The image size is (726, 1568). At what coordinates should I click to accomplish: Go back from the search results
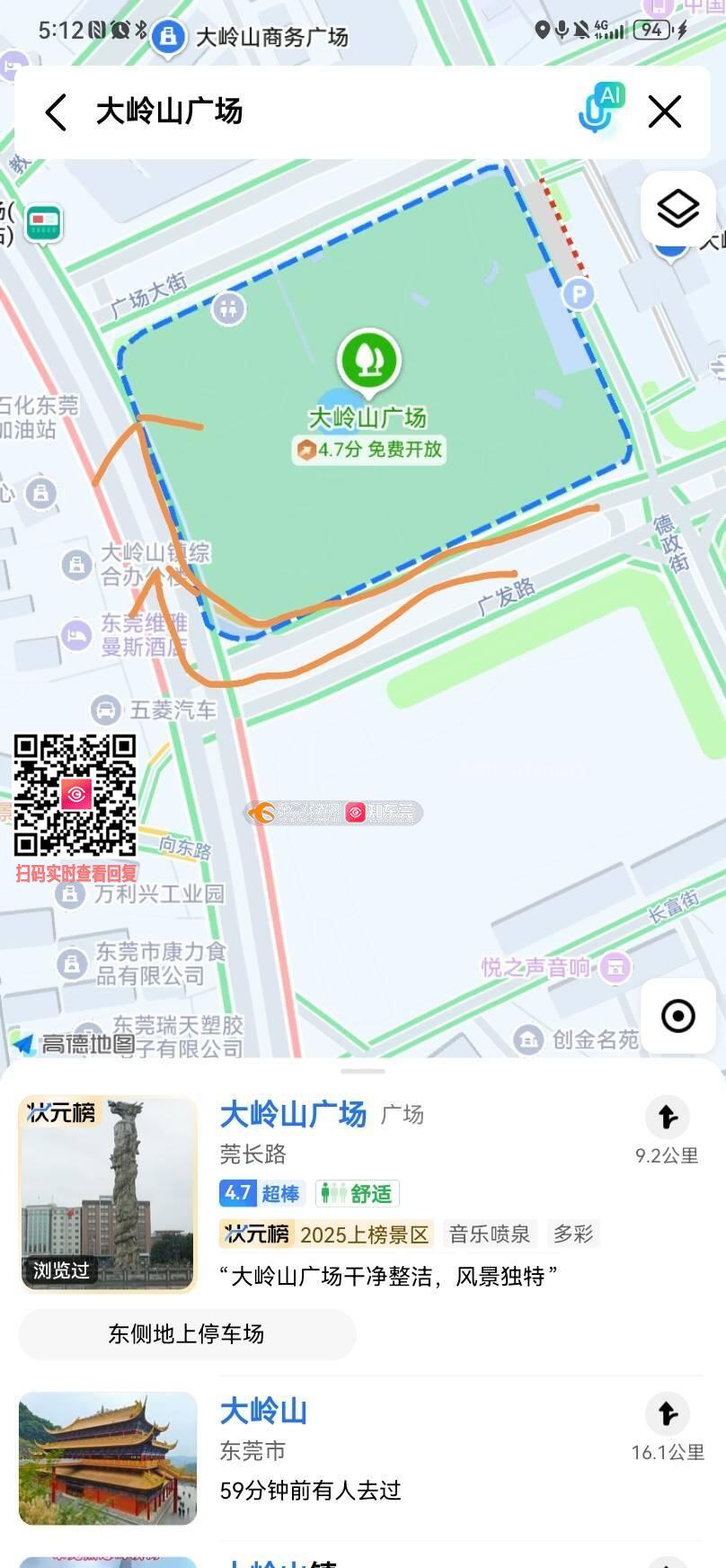click(56, 112)
